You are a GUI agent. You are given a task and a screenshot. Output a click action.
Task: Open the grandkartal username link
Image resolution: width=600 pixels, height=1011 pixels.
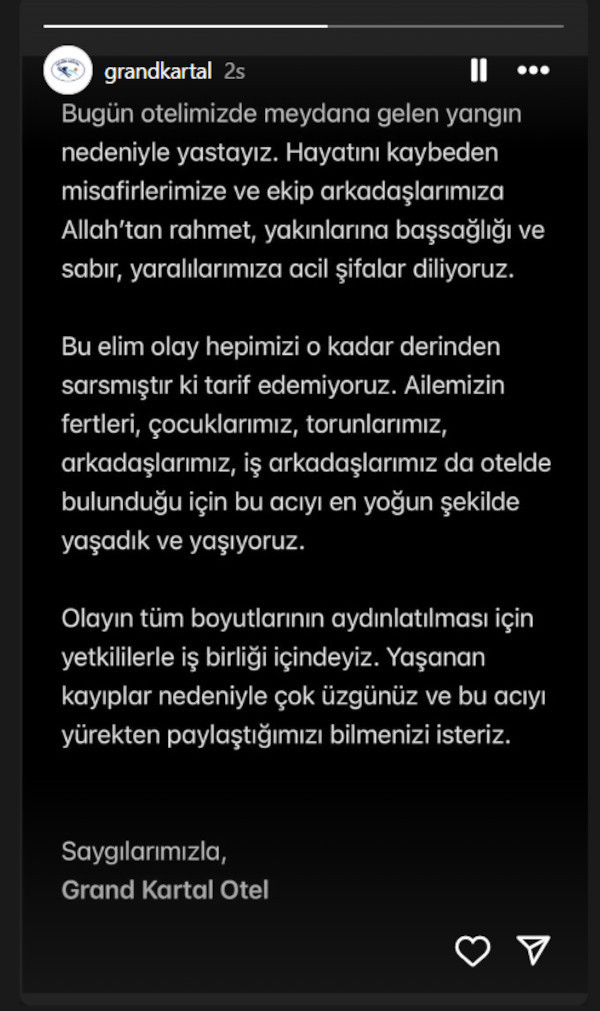coord(158,71)
